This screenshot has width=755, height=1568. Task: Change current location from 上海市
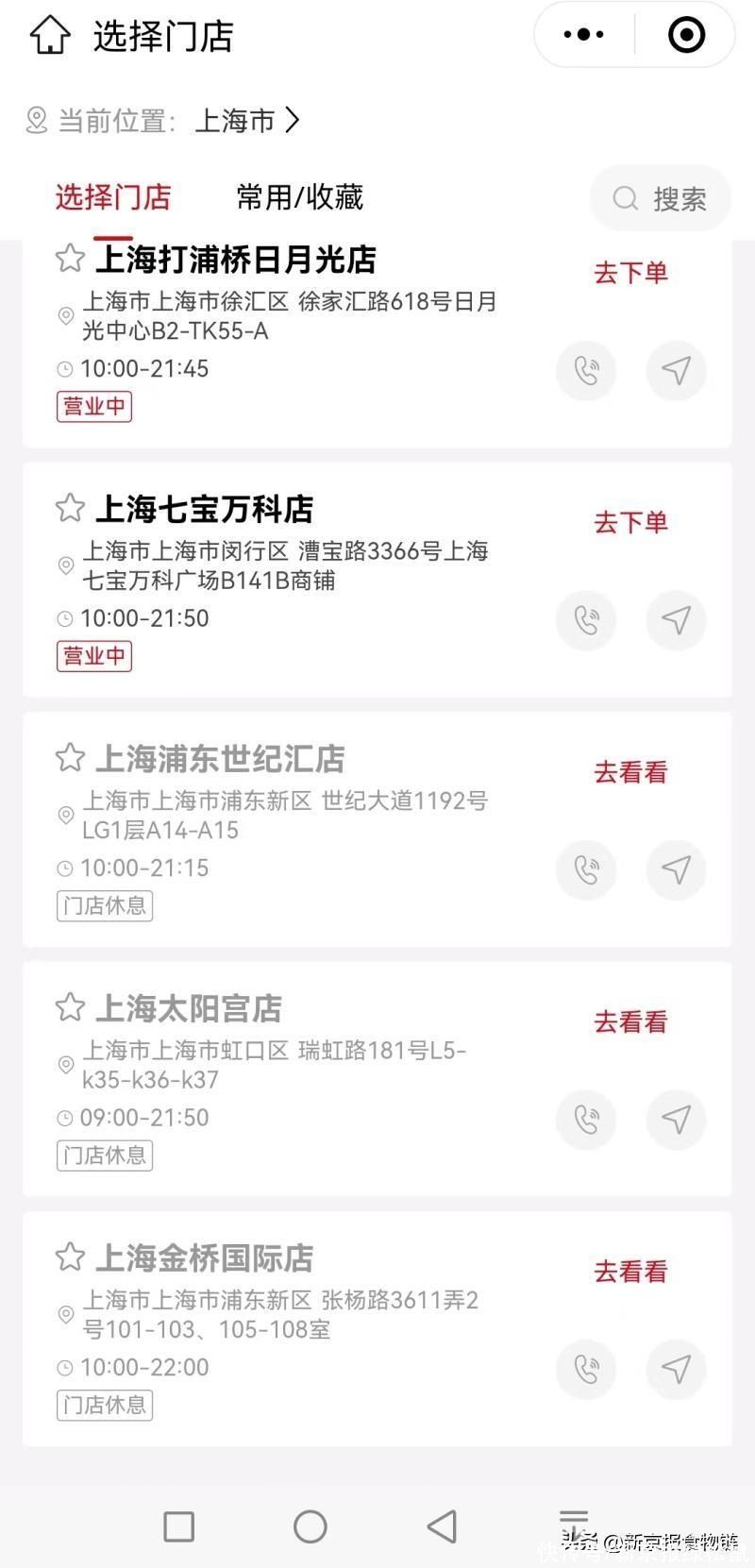[247, 121]
